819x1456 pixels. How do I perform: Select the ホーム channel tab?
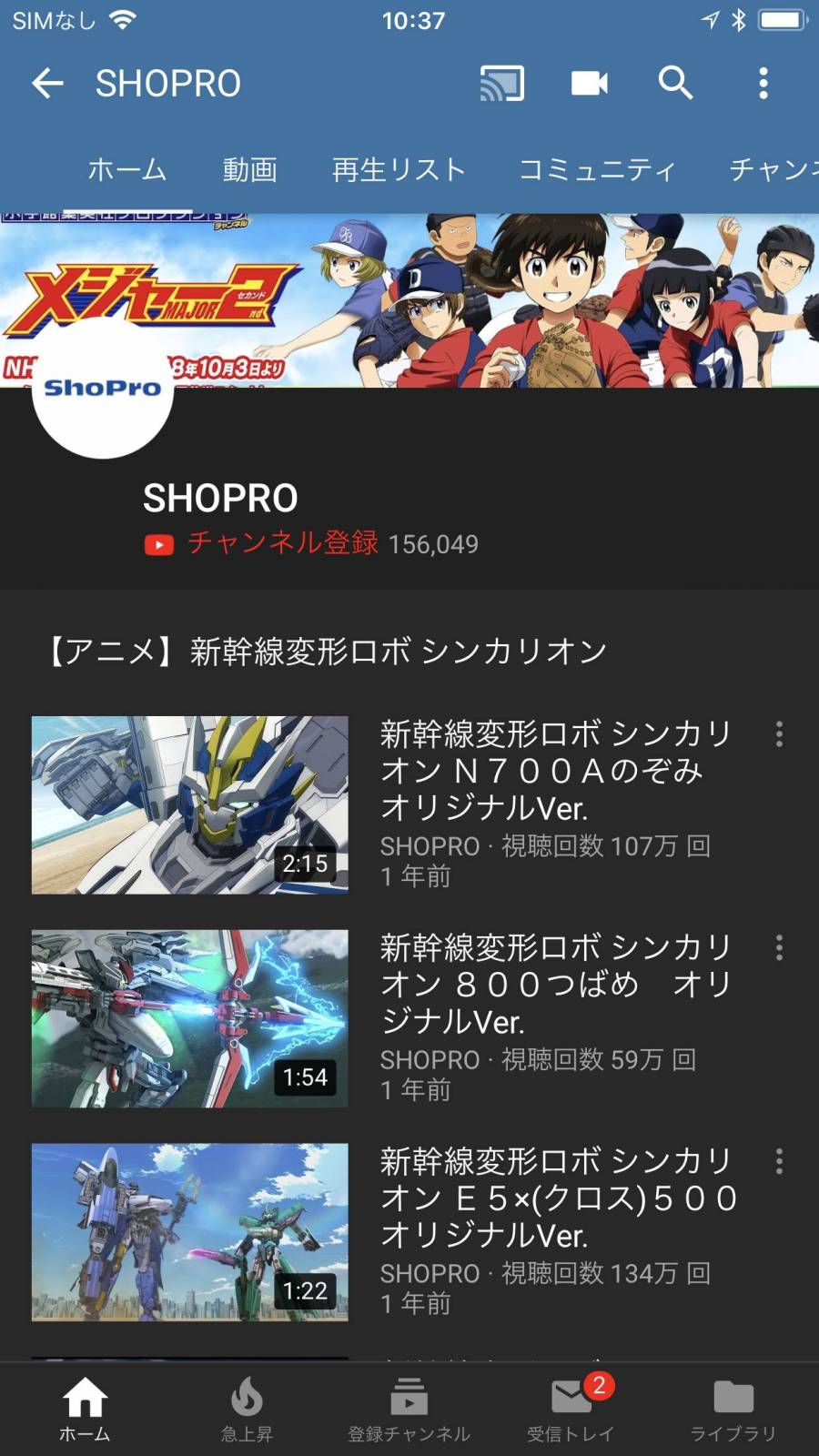127,169
